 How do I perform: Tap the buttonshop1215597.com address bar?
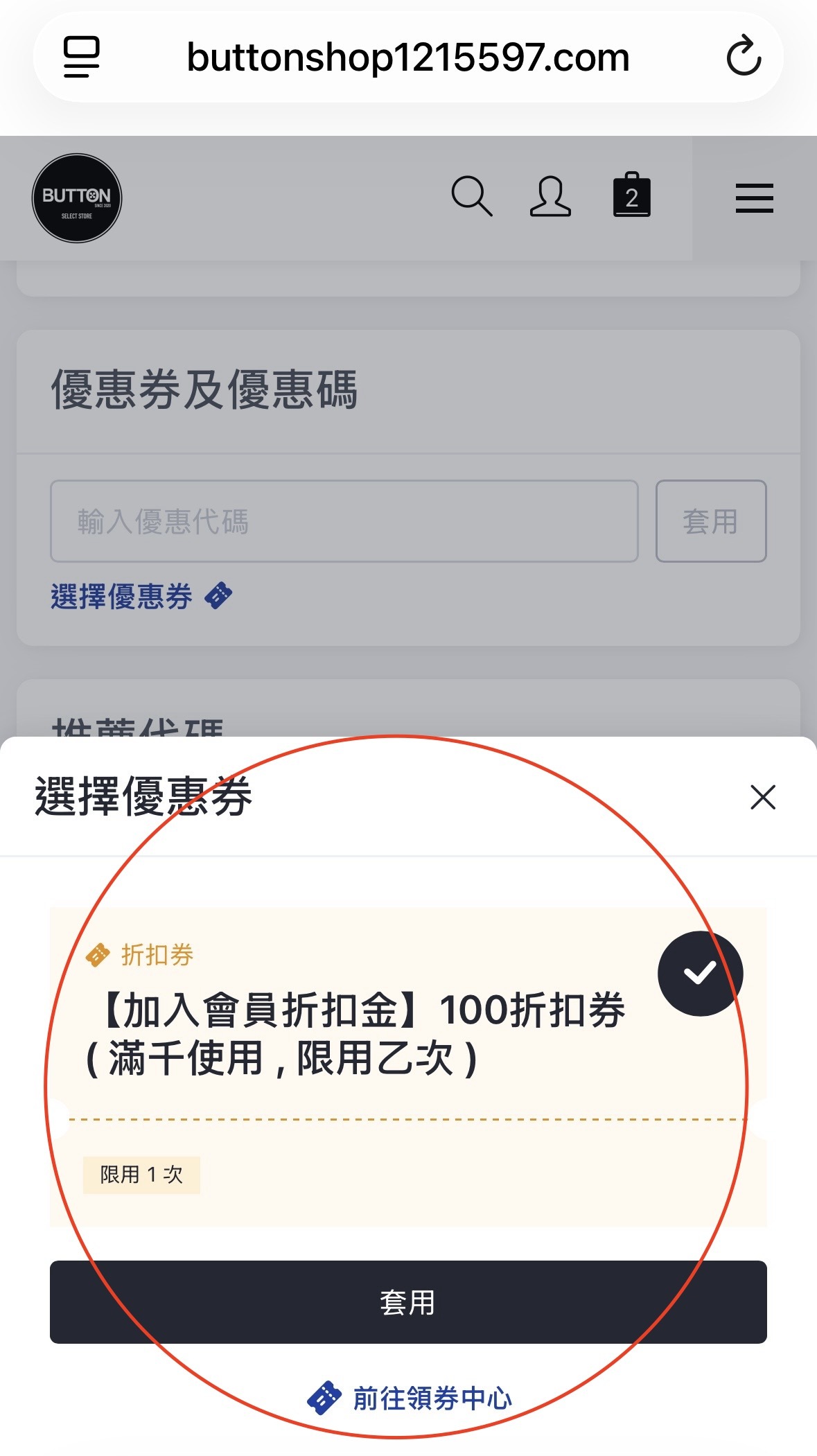[408, 57]
